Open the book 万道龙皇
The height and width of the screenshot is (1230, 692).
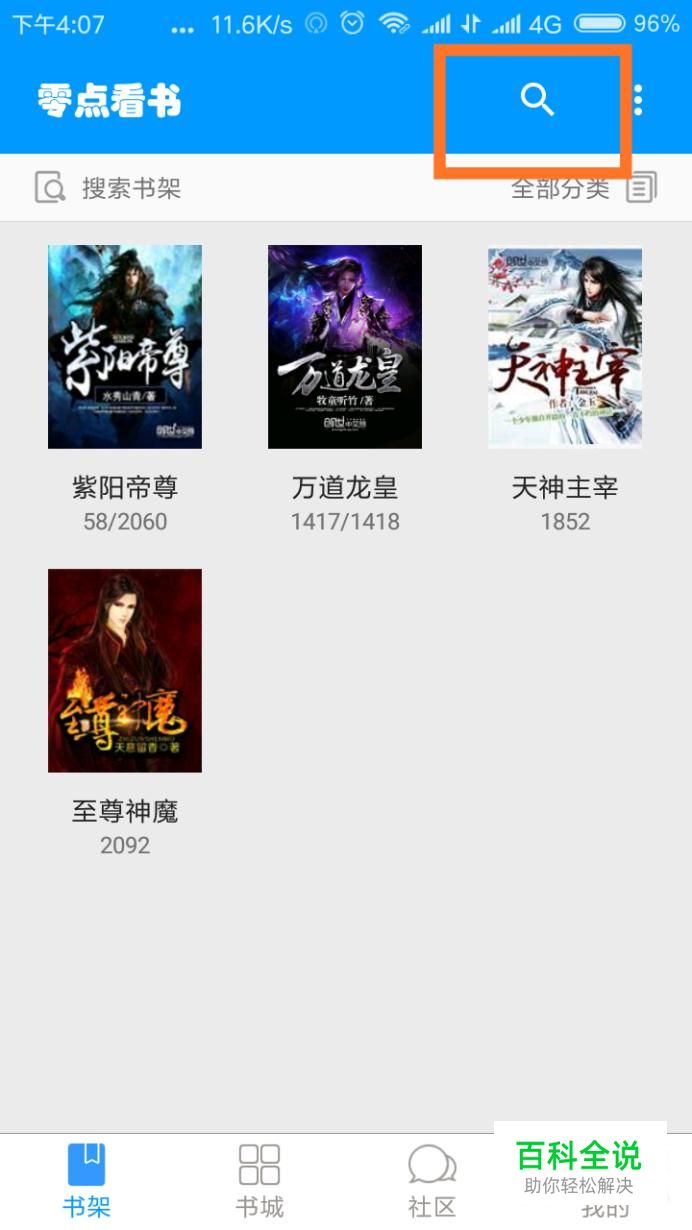pos(345,347)
